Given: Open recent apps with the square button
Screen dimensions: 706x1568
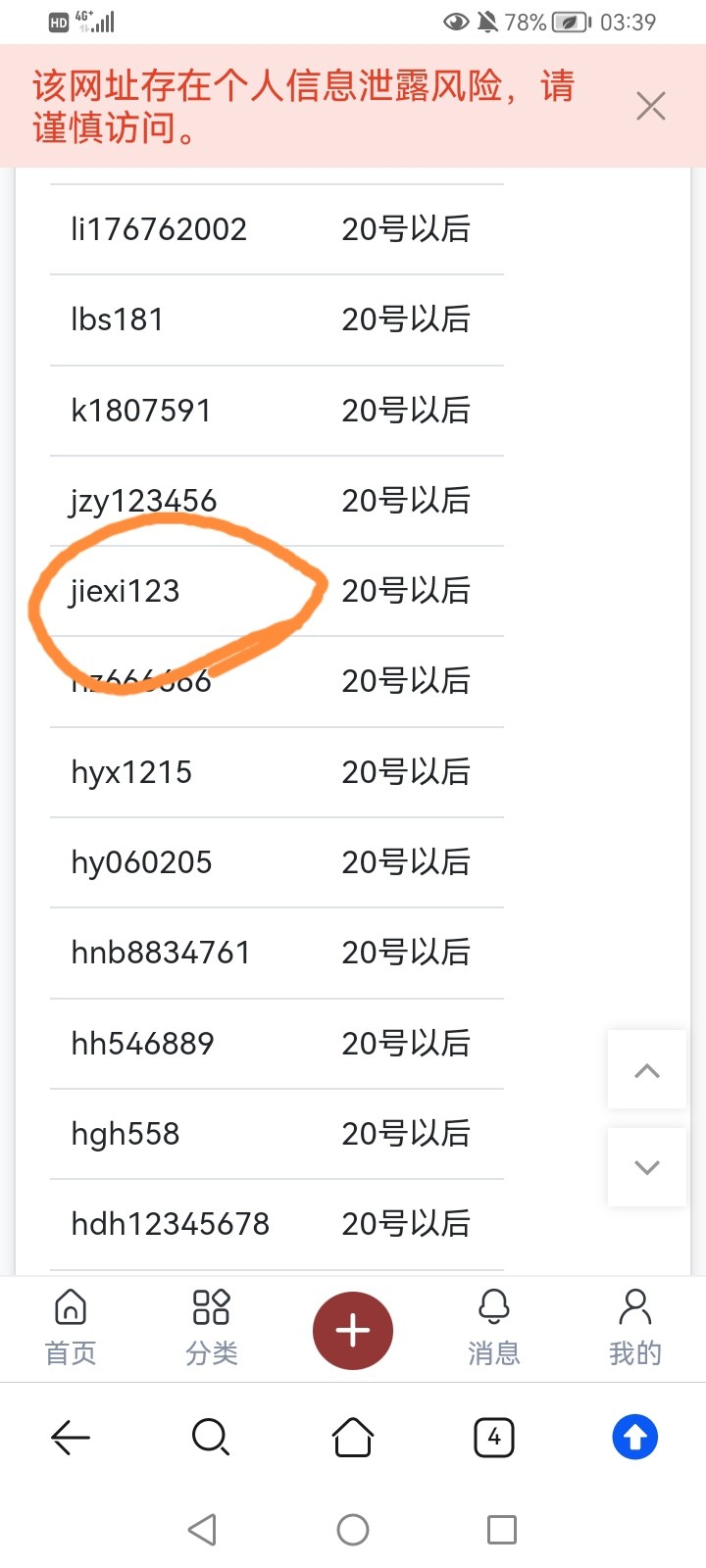Looking at the screenshot, I should coord(502,1530).
